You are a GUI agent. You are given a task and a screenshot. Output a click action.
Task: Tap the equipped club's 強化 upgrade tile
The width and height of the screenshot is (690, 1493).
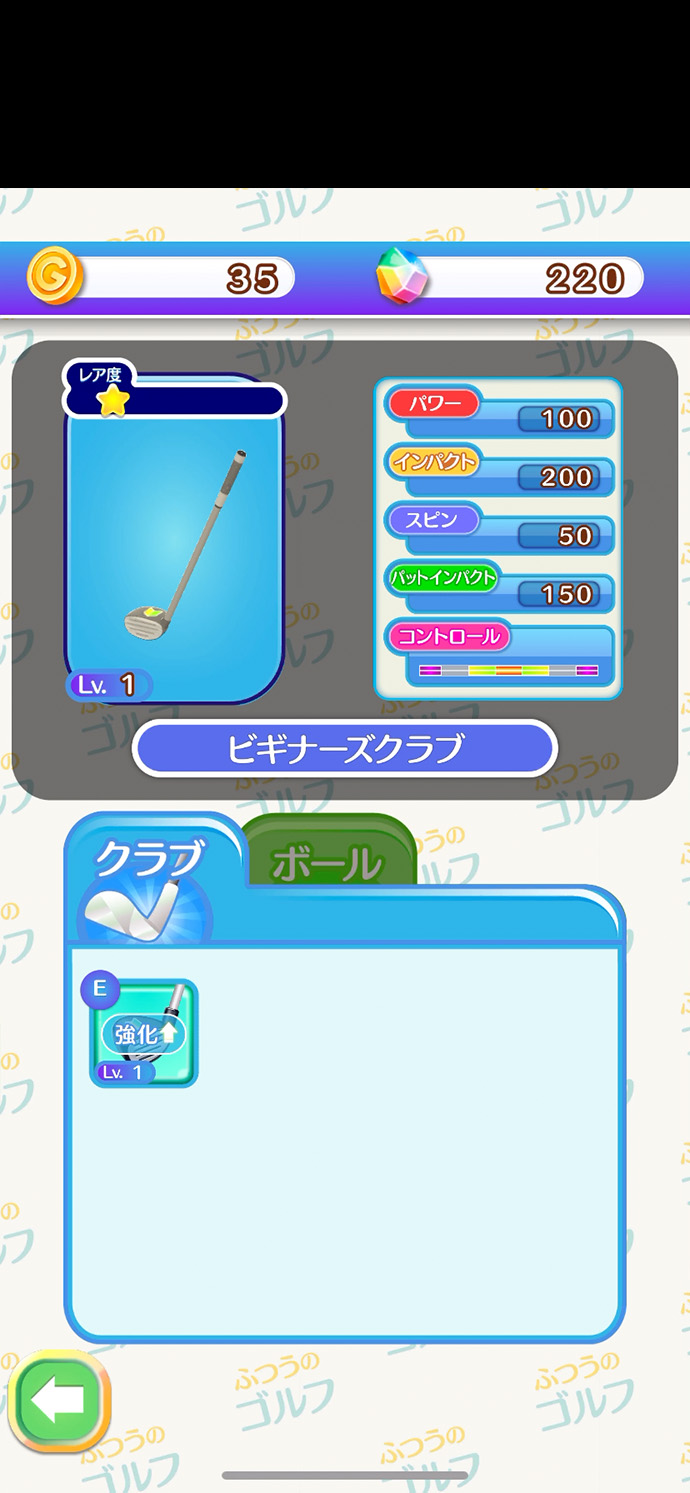144,1033
